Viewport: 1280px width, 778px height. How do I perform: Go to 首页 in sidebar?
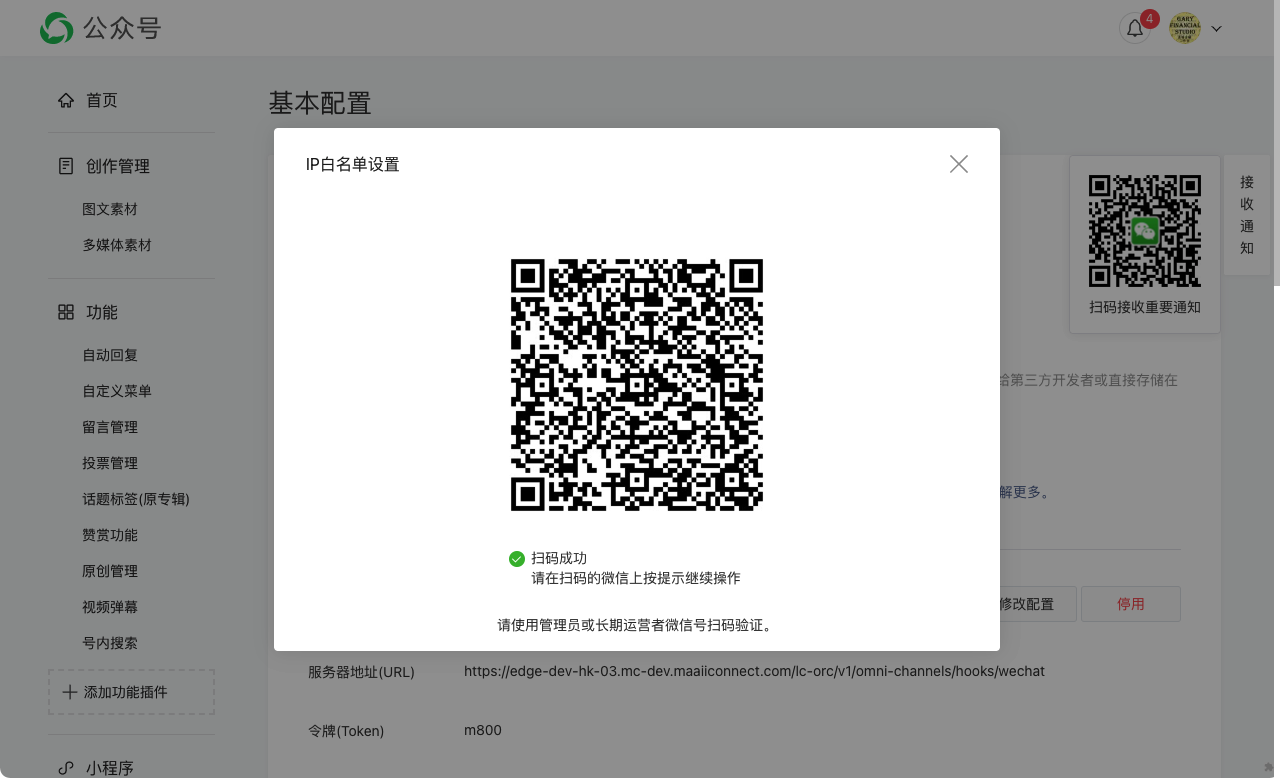pyautogui.click(x=101, y=100)
